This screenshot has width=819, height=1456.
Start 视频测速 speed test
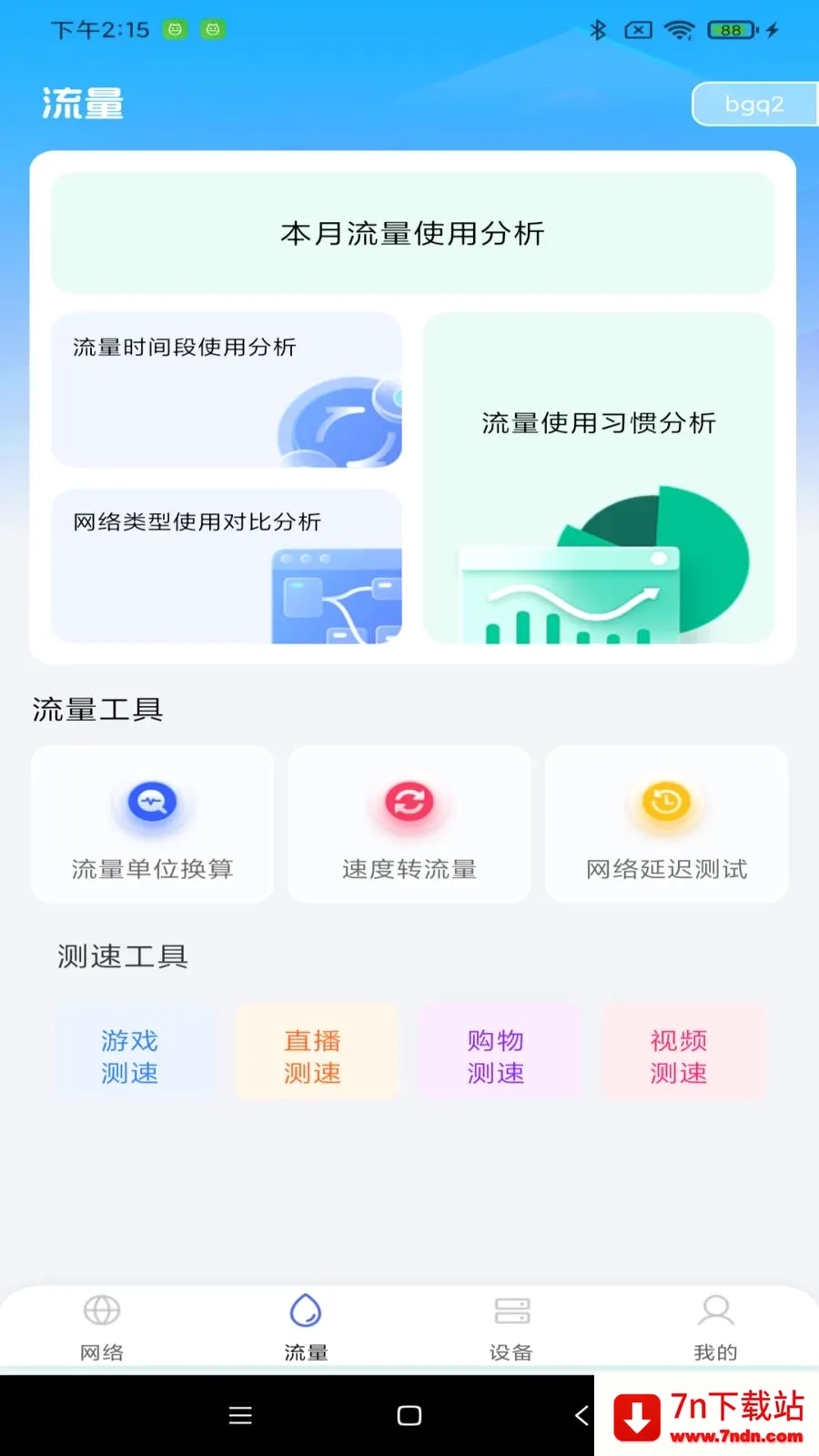coord(679,1057)
